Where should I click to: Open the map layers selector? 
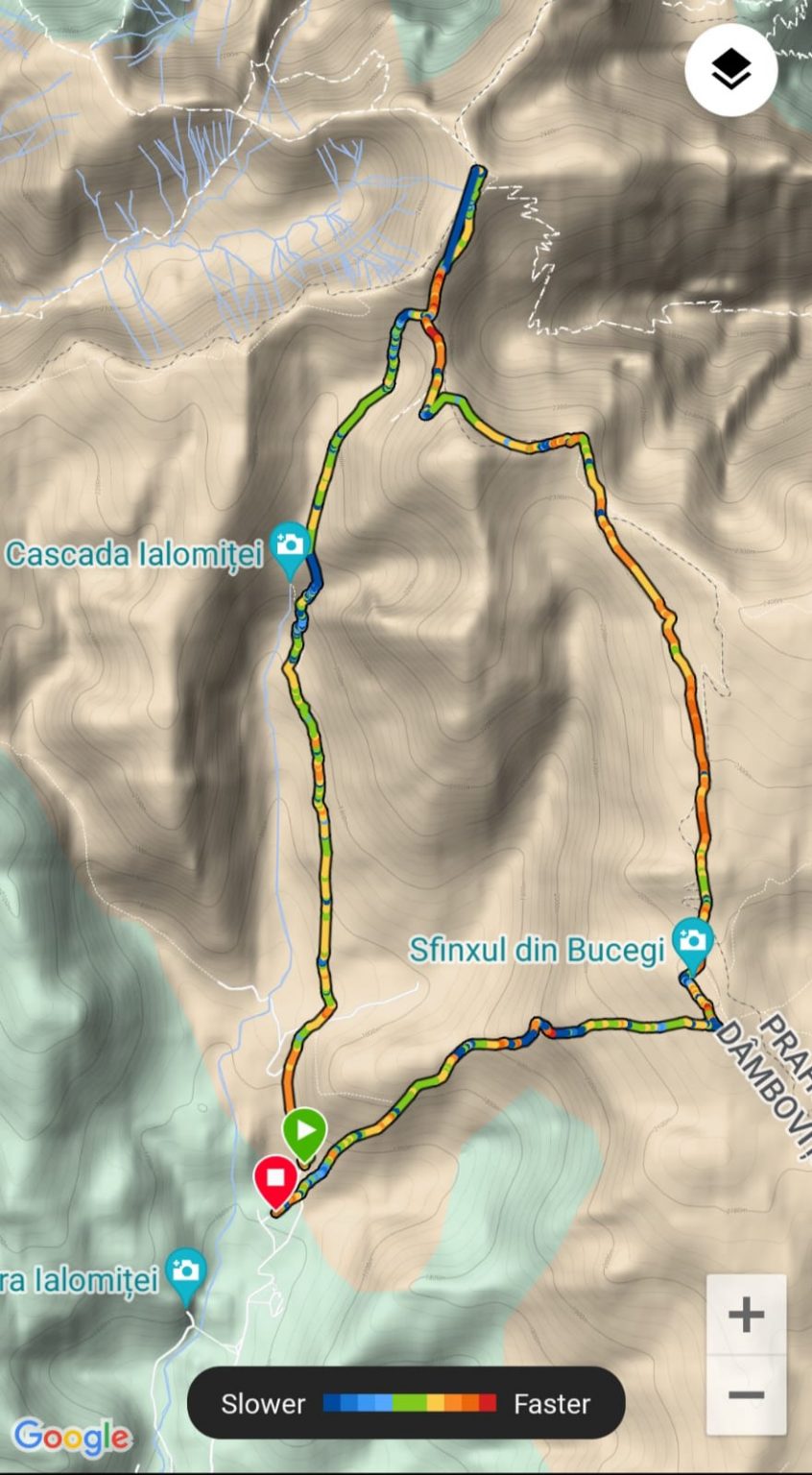click(731, 70)
